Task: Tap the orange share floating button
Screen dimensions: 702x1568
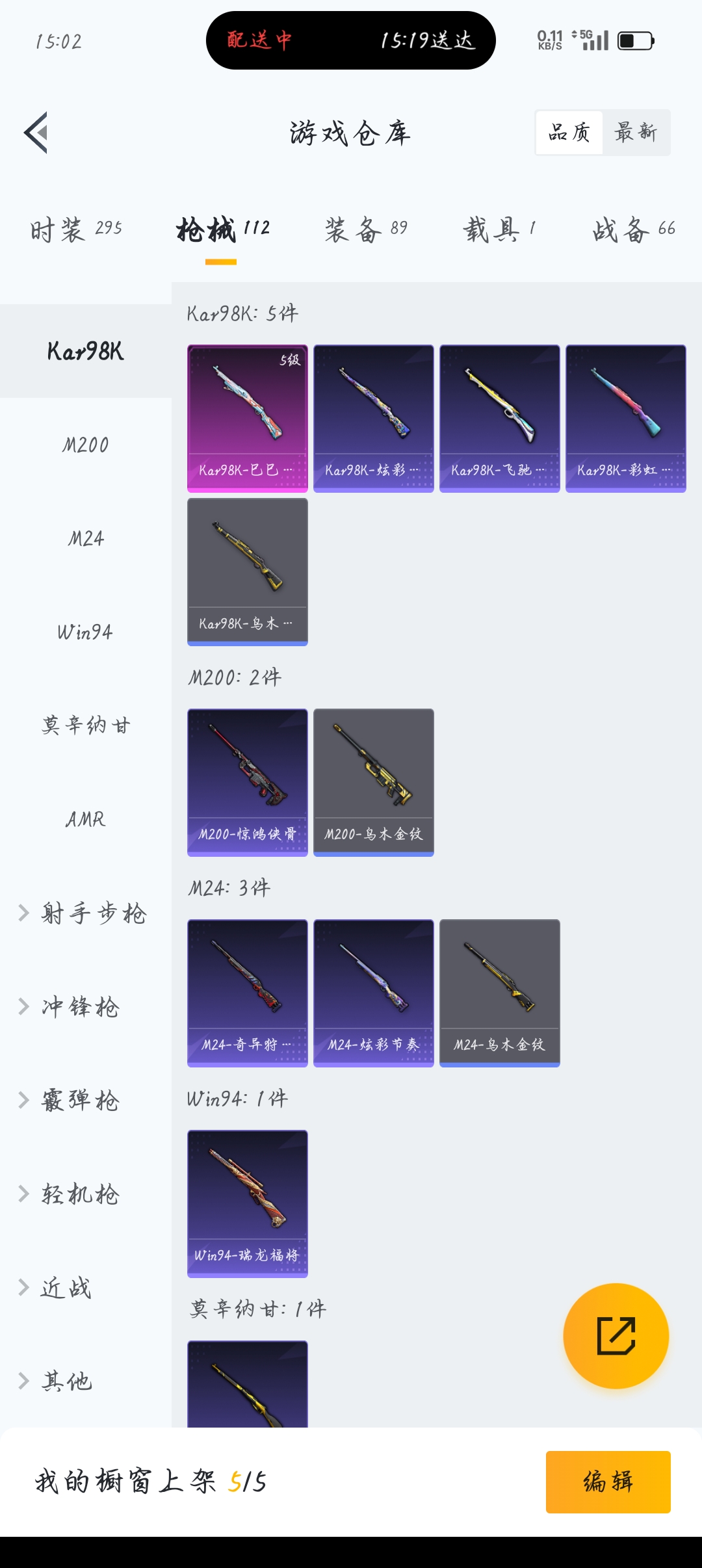Action: pos(616,1336)
